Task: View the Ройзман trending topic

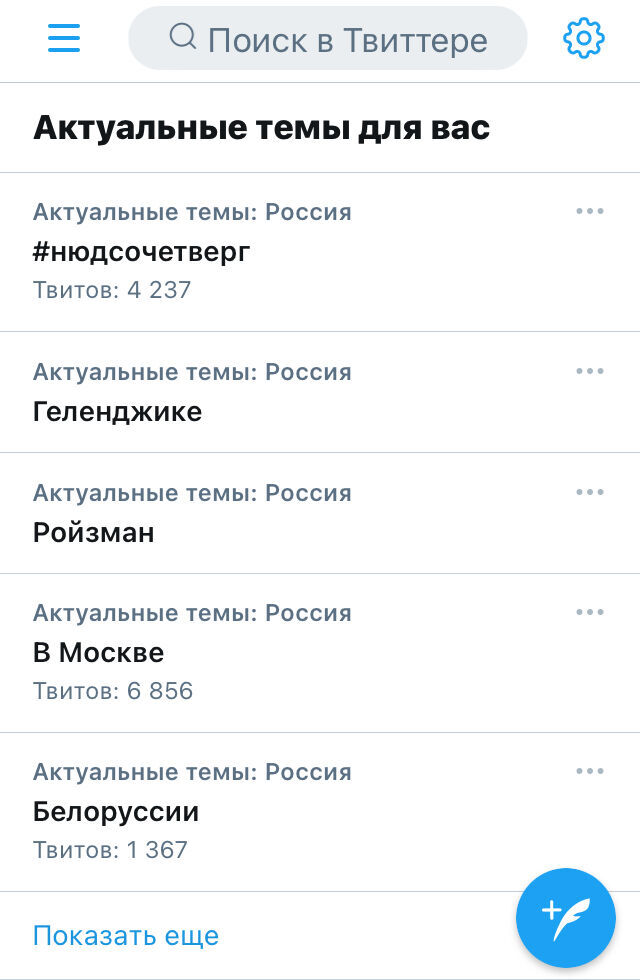Action: (x=94, y=532)
